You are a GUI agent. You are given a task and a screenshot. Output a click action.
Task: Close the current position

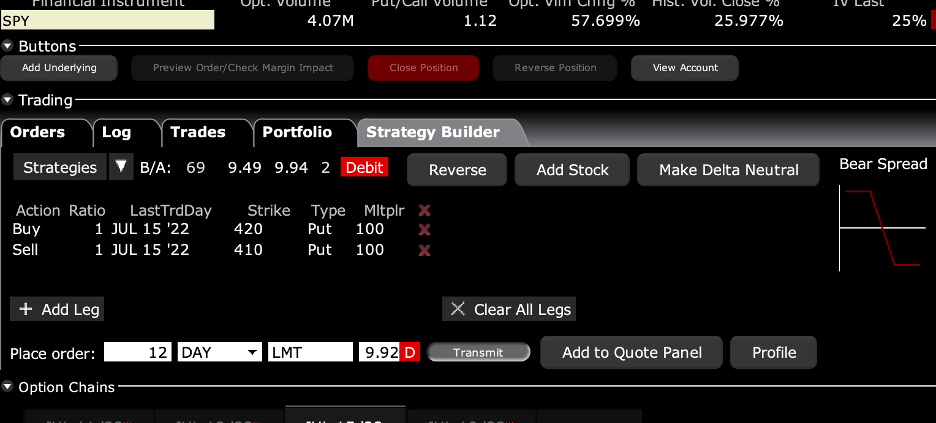tap(423, 68)
